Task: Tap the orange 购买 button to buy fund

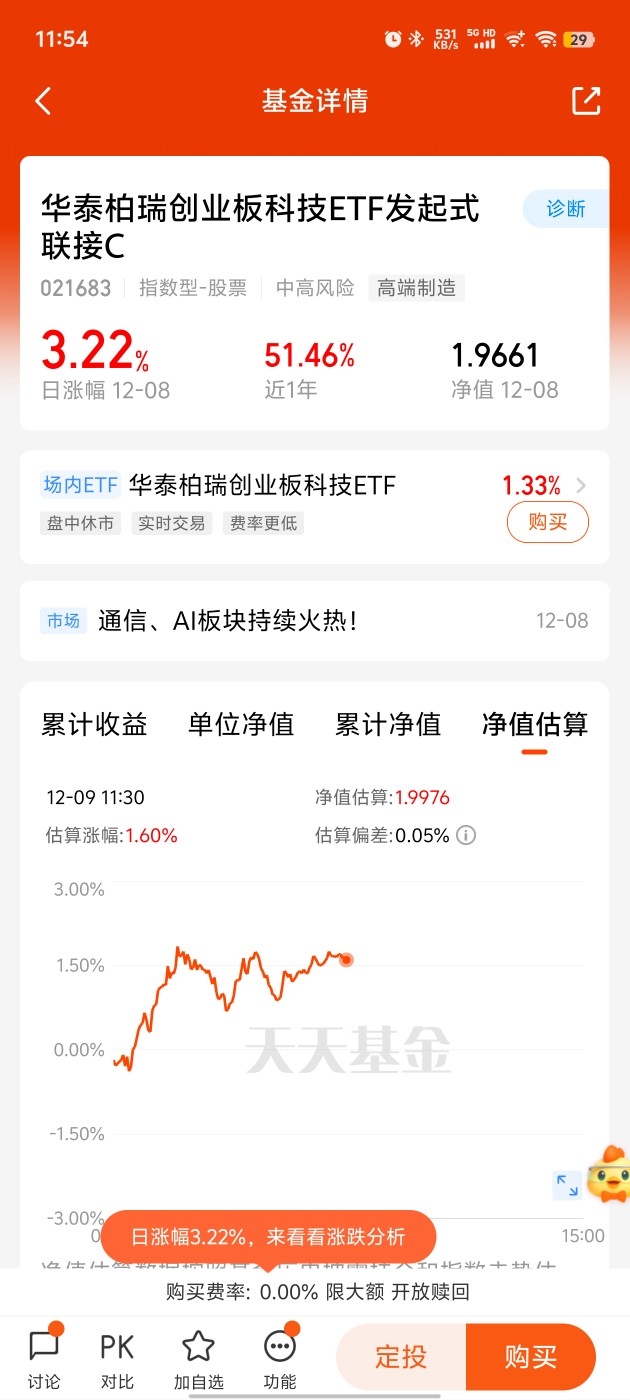Action: (x=530, y=1357)
